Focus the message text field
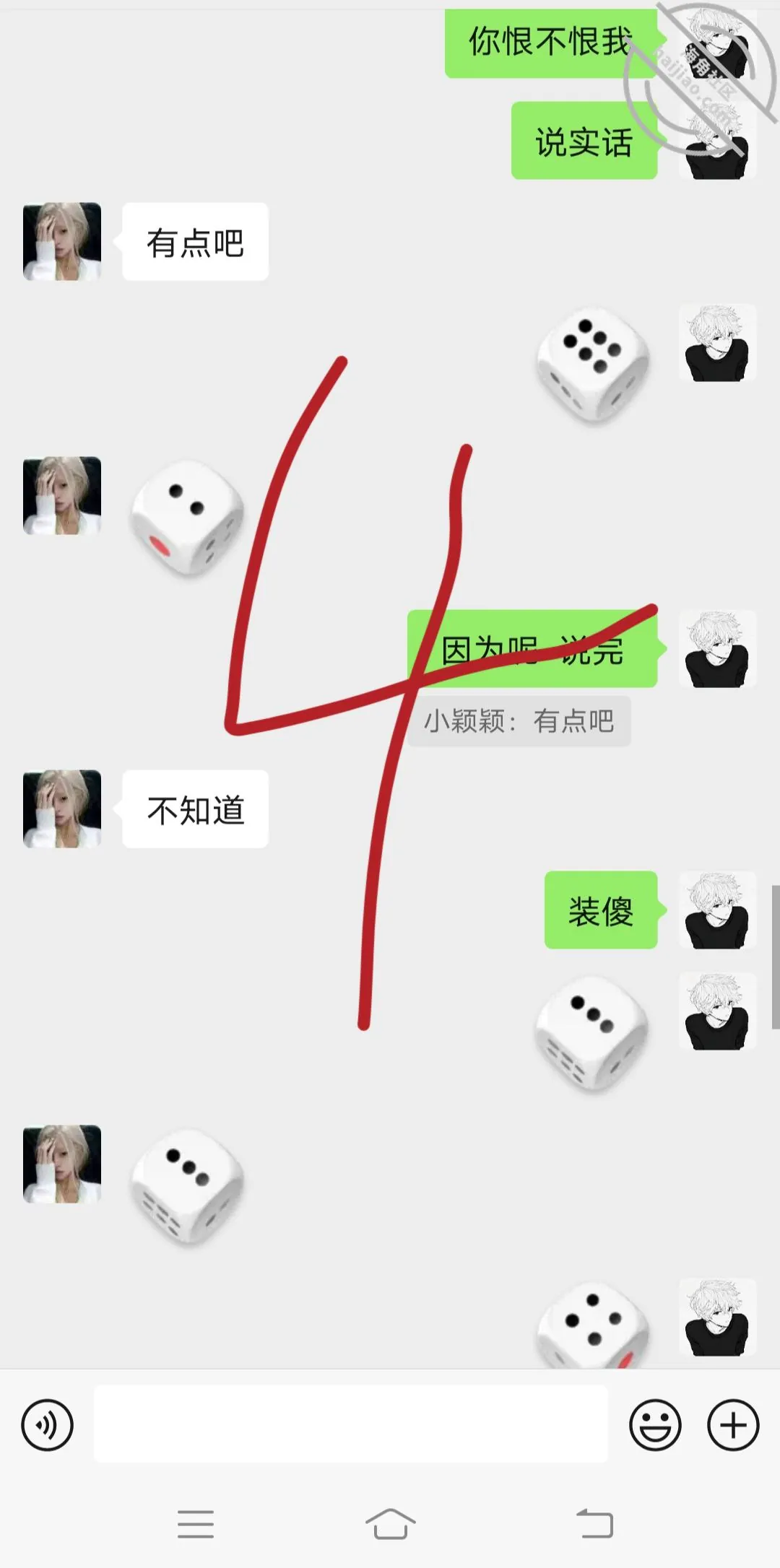 coord(351,1424)
